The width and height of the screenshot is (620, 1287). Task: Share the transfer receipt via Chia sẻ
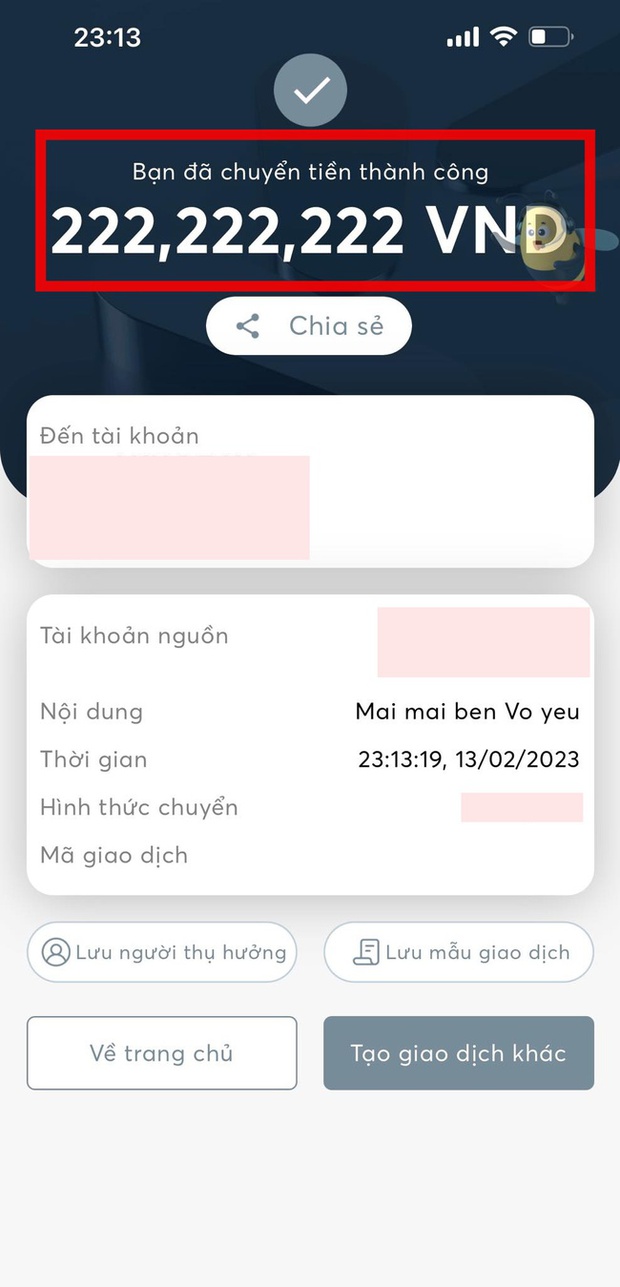pyautogui.click(x=309, y=326)
